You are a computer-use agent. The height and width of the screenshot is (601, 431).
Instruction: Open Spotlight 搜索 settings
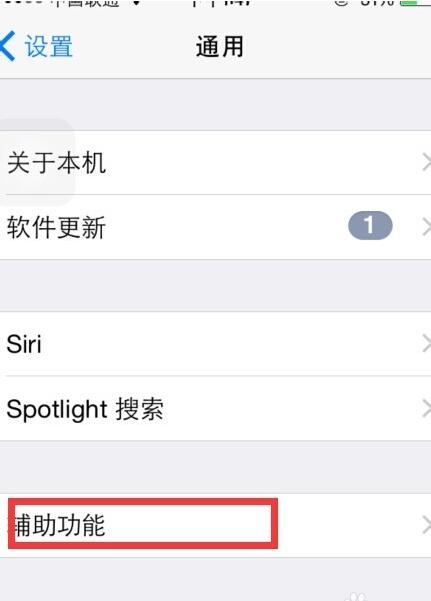[x=216, y=409]
